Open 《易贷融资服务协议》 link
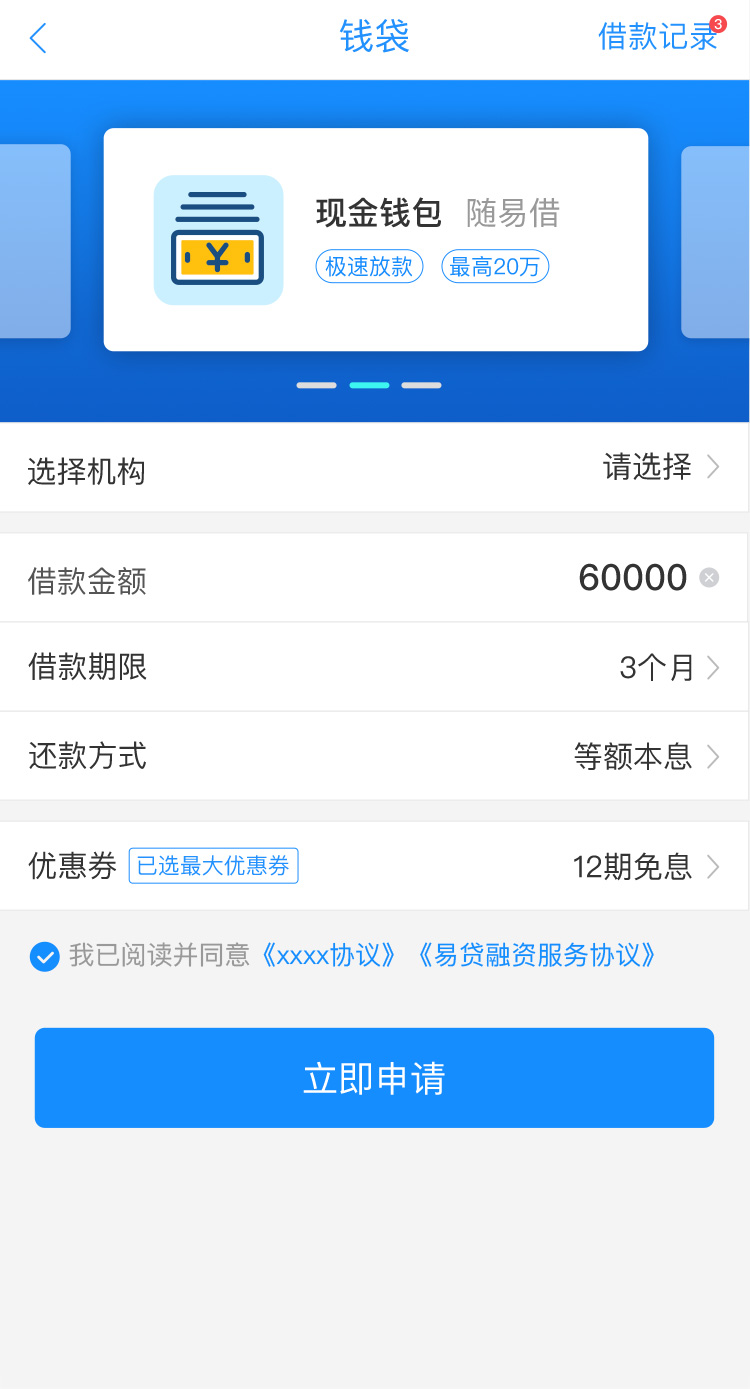The image size is (750, 1389). click(540, 956)
